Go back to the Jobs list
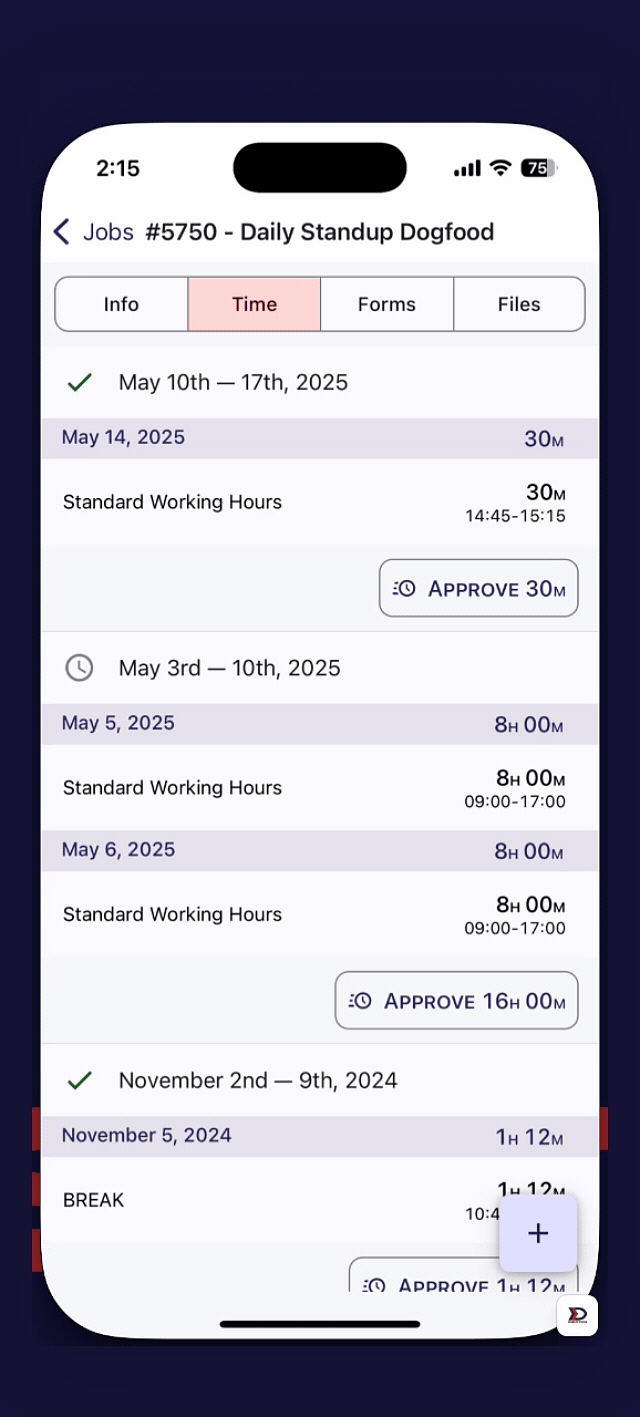This screenshot has height=1417, width=640. (92, 232)
